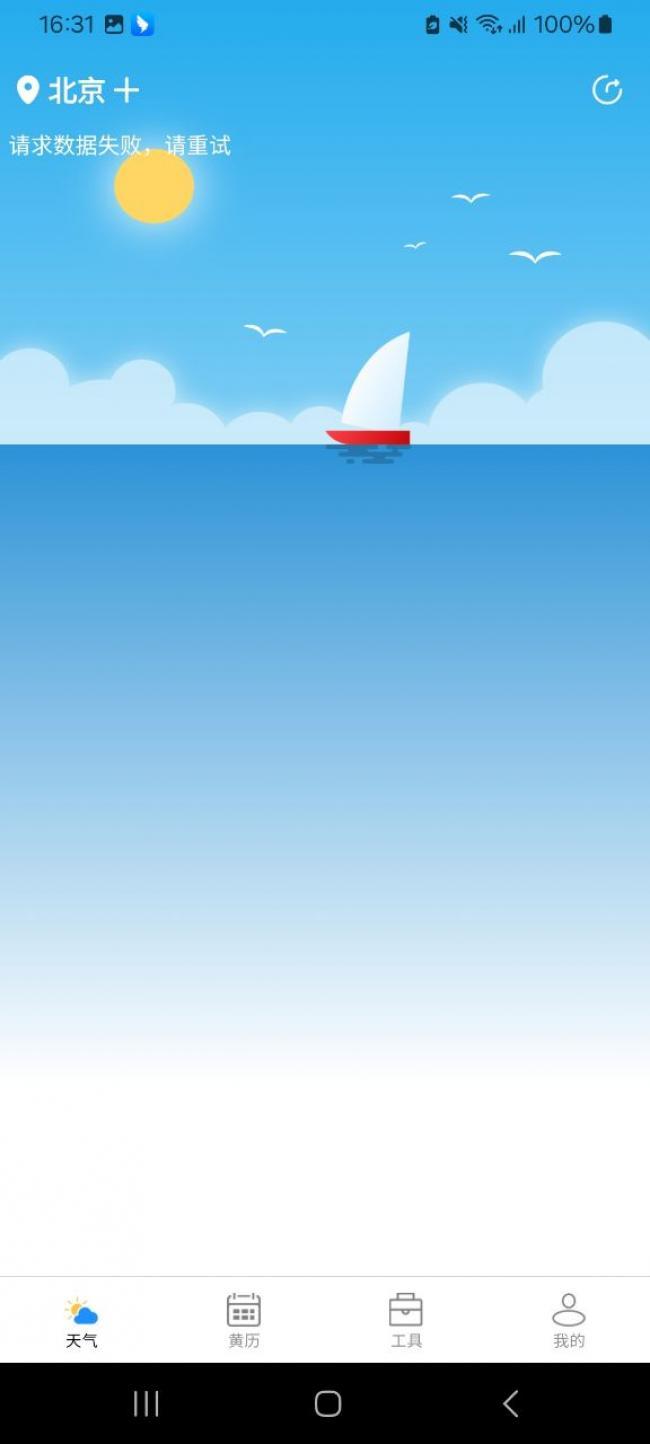Switch to the 黄历 tab

coord(244,1319)
